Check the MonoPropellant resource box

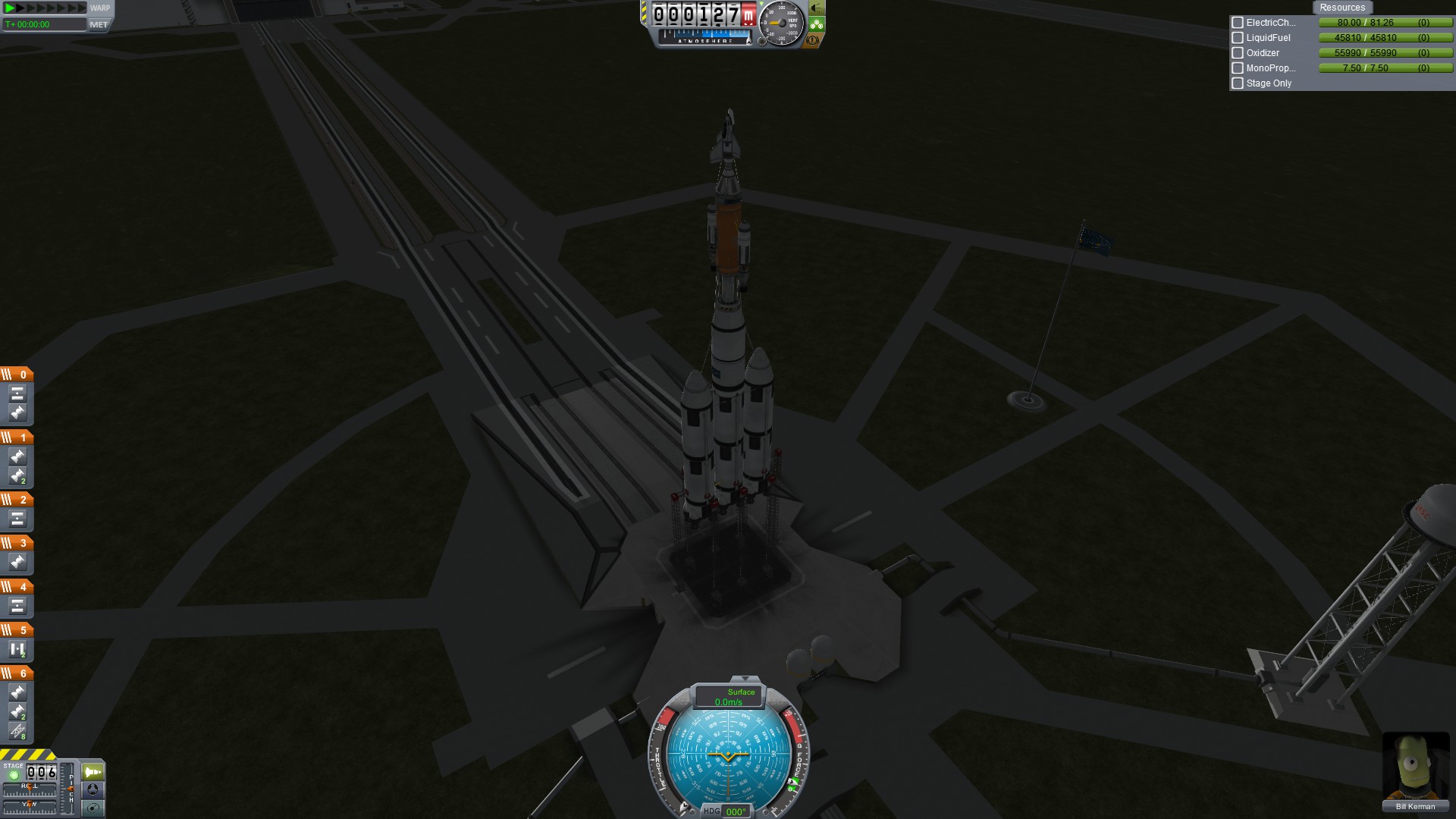point(1238,68)
